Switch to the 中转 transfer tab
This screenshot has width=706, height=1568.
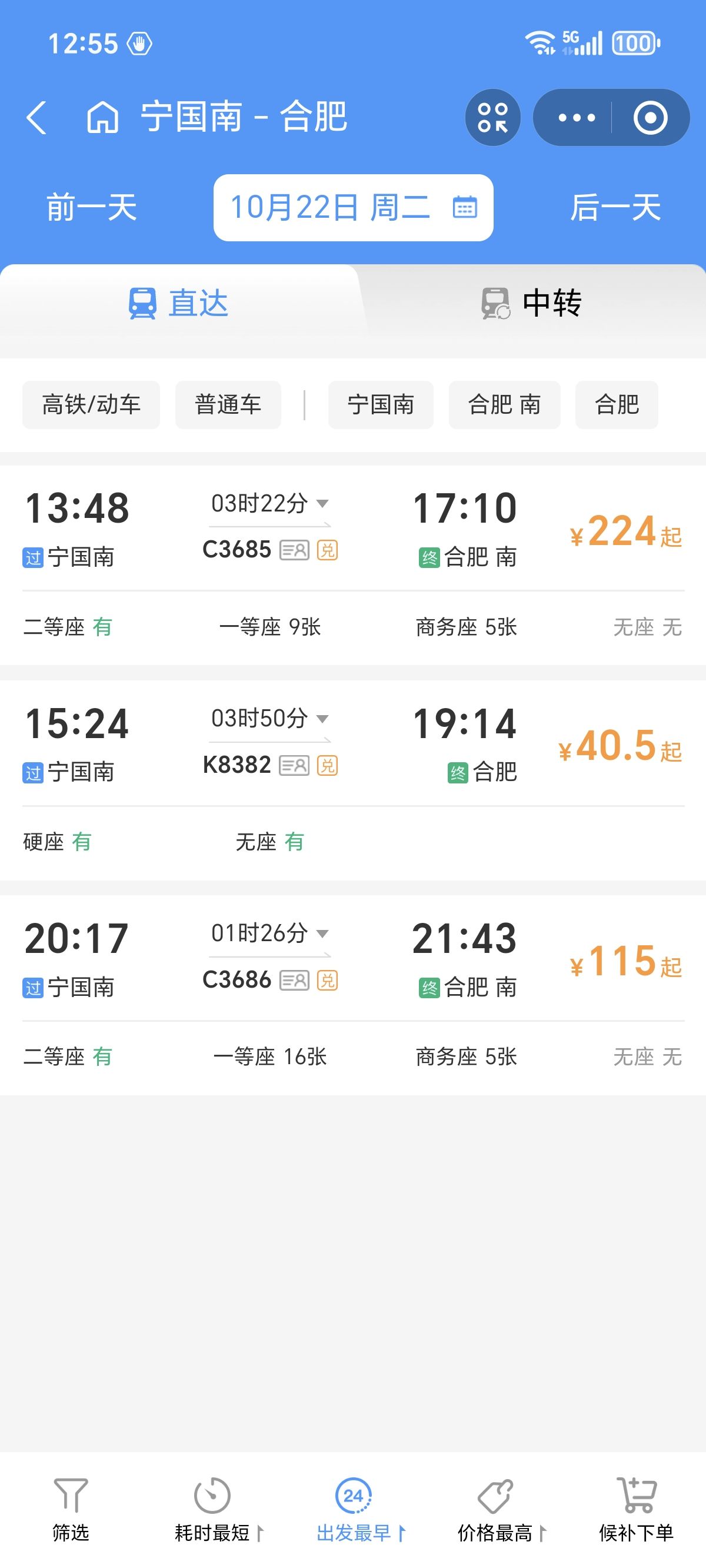pyautogui.click(x=531, y=303)
